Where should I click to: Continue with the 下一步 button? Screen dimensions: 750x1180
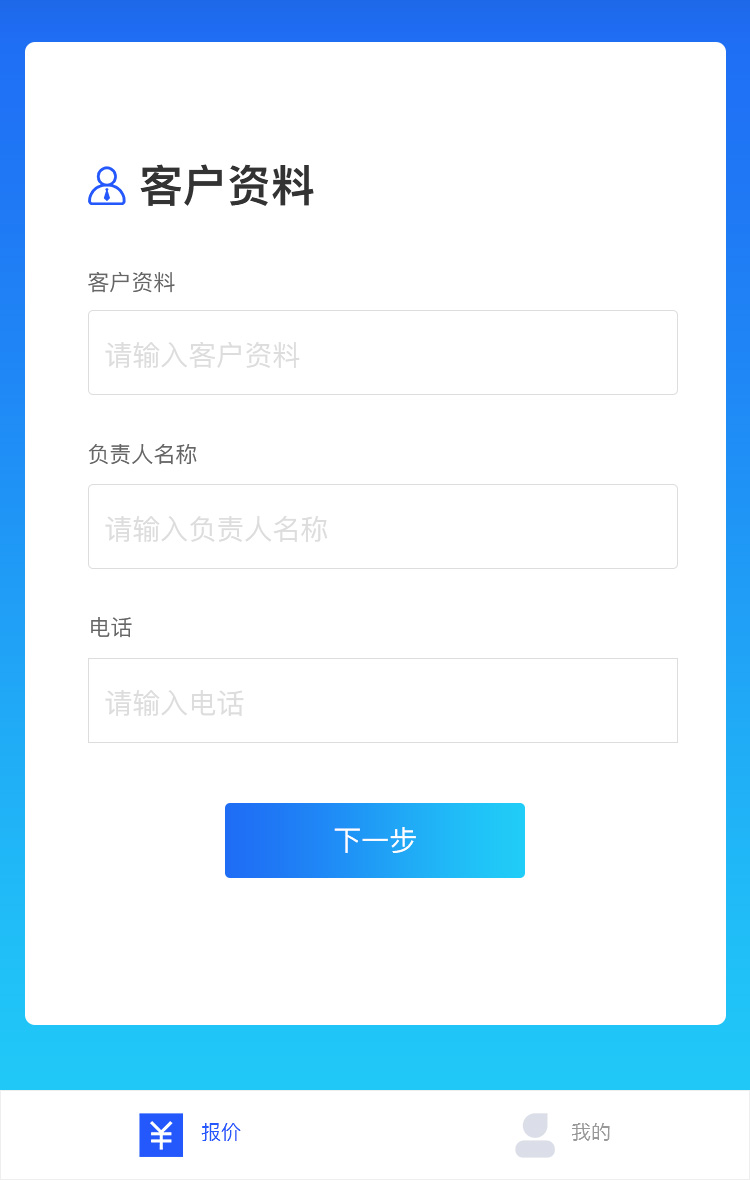[x=375, y=840]
